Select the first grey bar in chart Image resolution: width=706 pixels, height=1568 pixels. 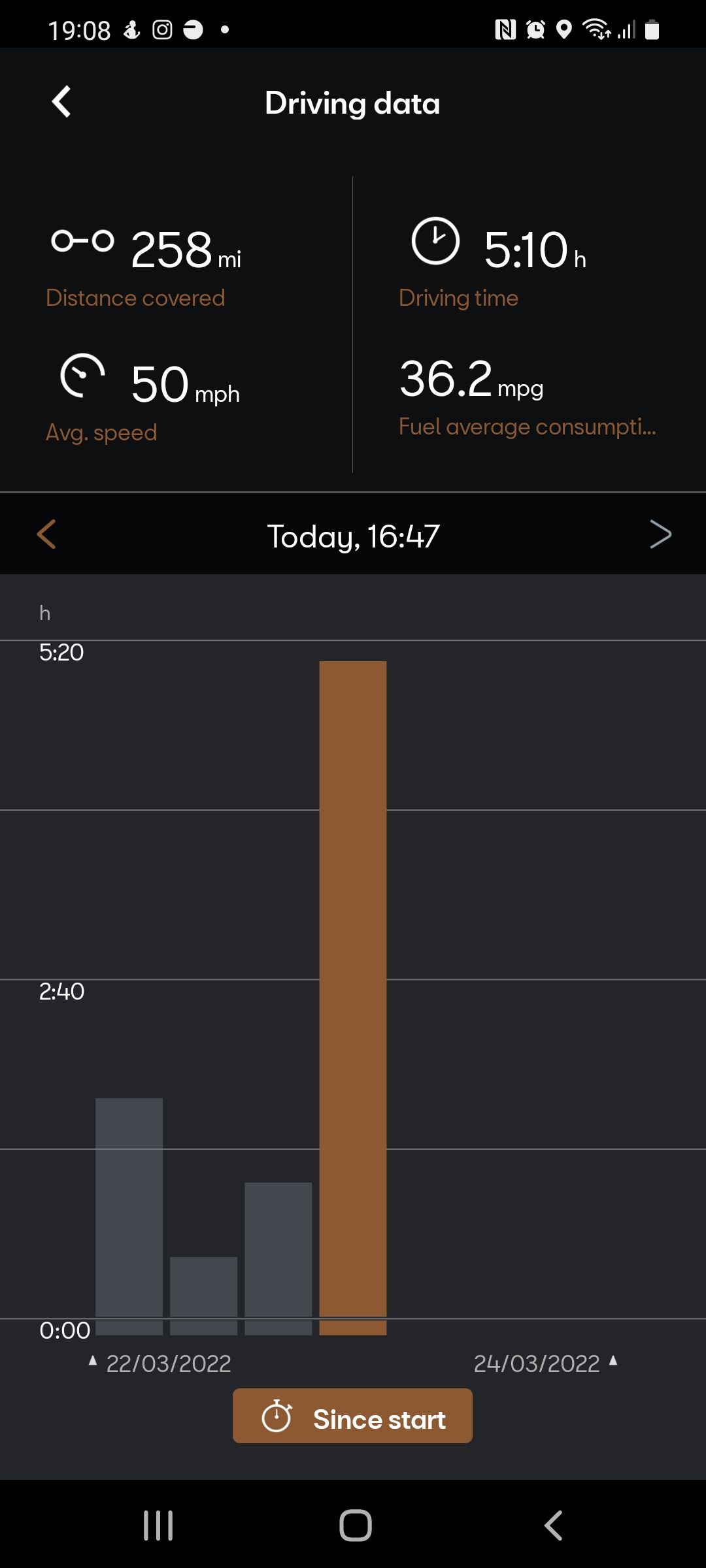pos(129,1216)
